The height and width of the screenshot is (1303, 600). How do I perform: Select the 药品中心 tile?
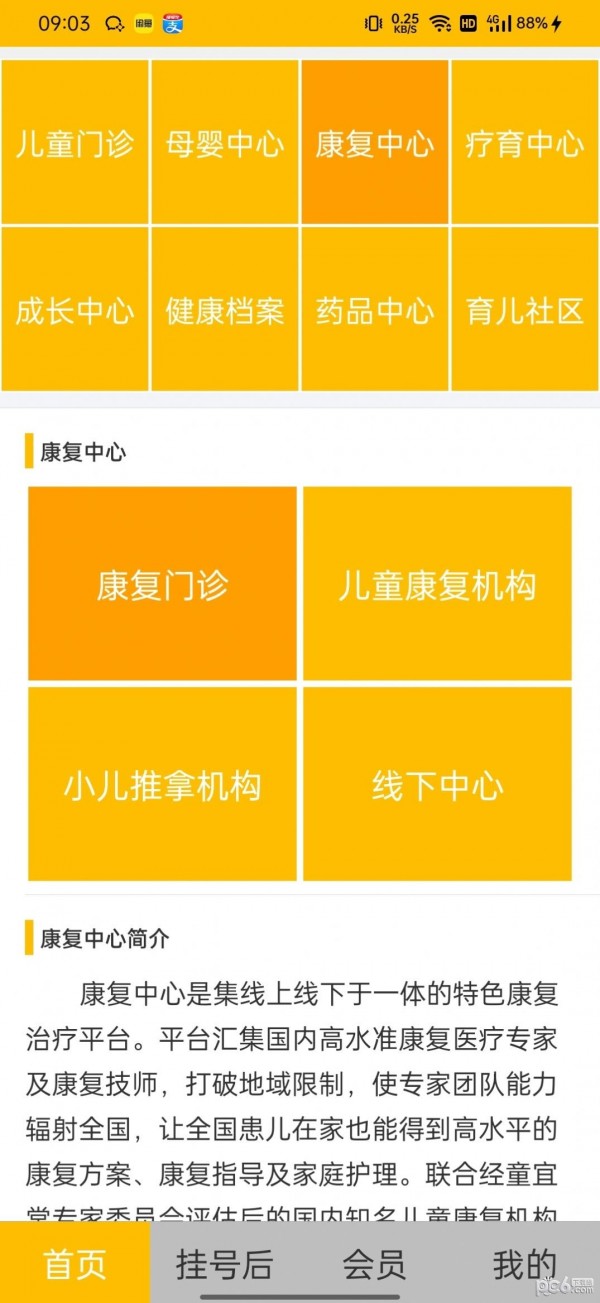[375, 309]
